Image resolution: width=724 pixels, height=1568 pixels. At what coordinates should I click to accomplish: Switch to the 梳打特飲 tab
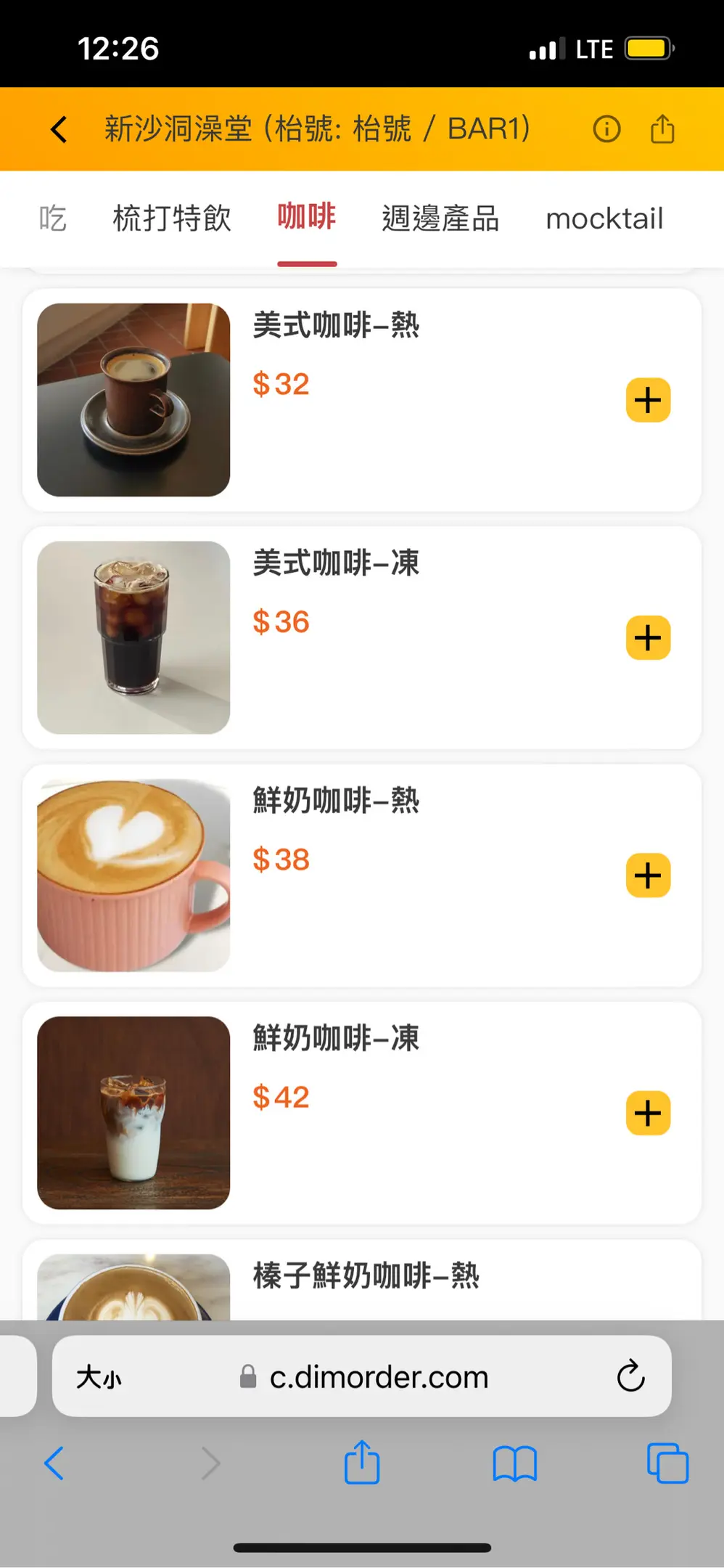pos(172,218)
